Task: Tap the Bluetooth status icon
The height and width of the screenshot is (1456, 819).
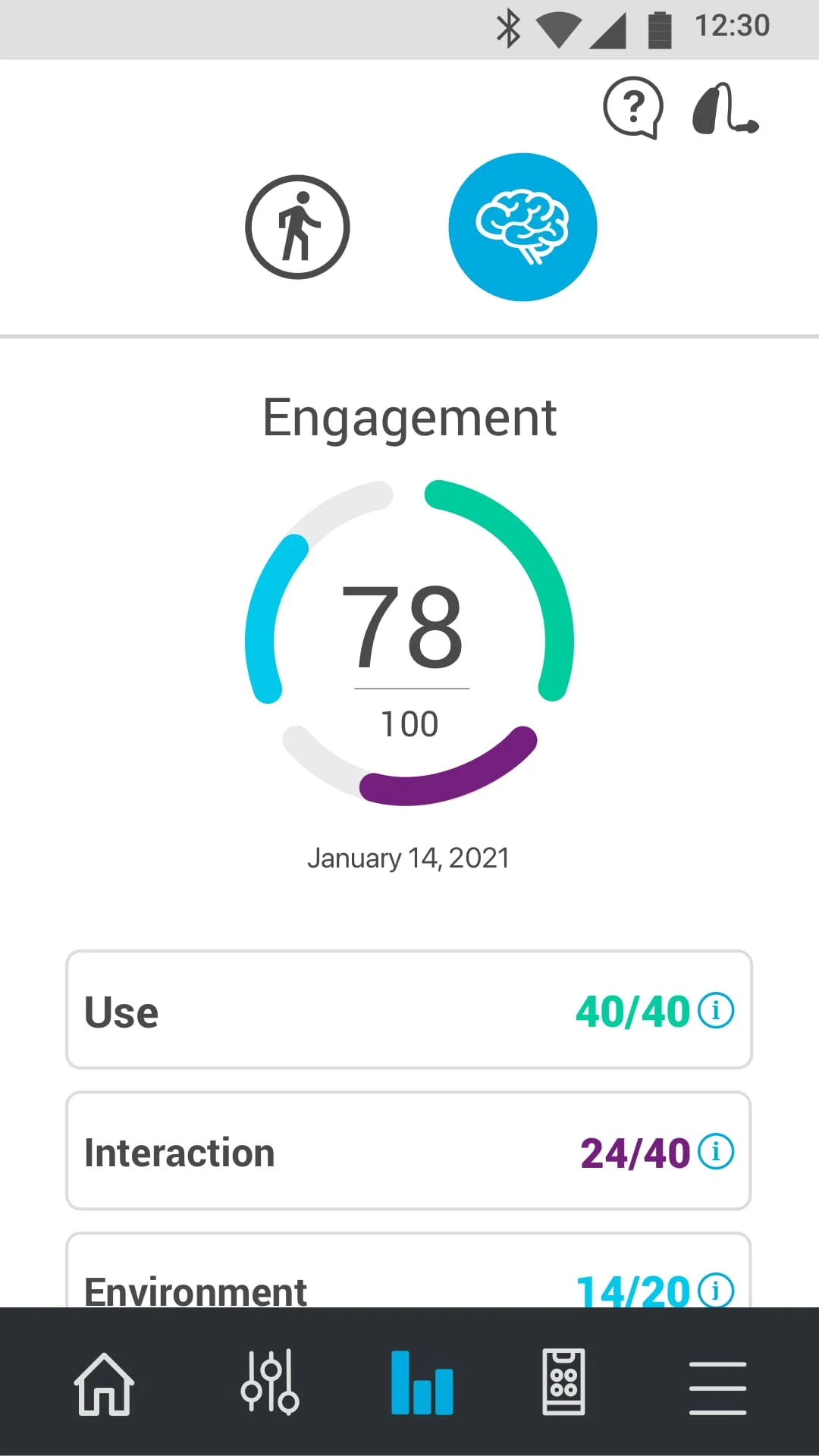Action: [x=509, y=25]
